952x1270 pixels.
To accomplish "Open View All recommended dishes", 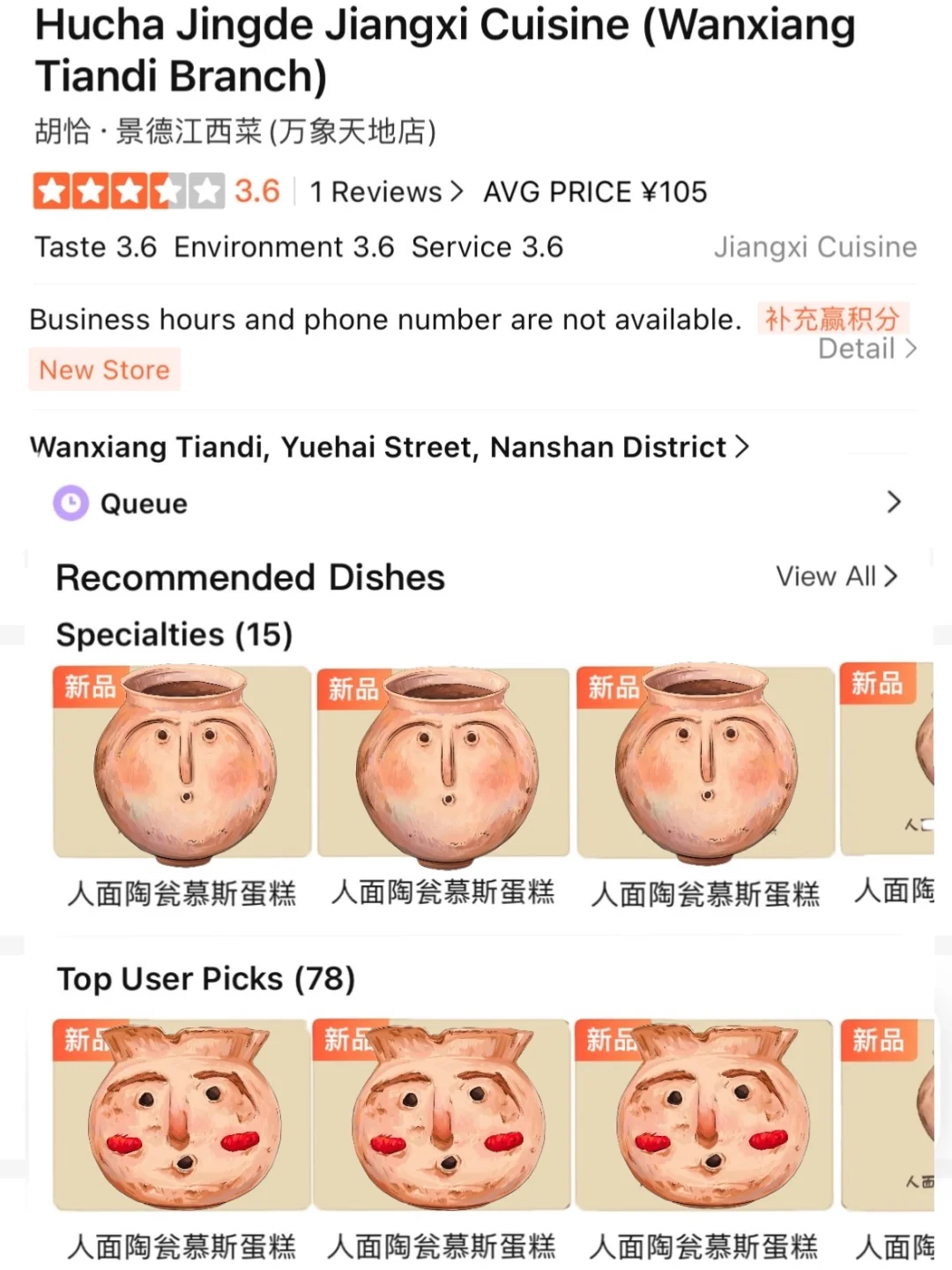I will coord(836,576).
